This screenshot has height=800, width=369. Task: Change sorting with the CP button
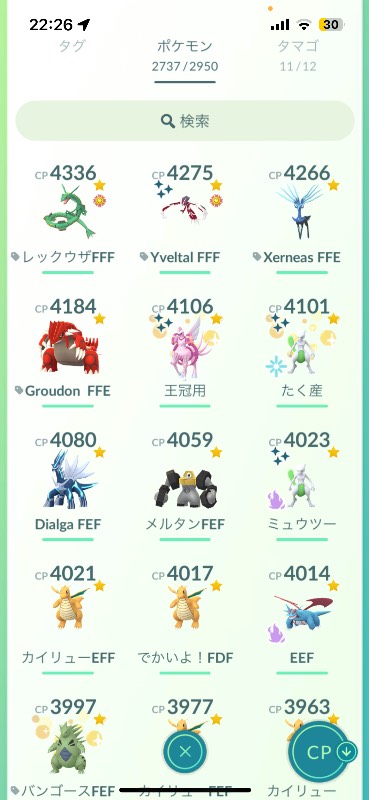click(320, 752)
